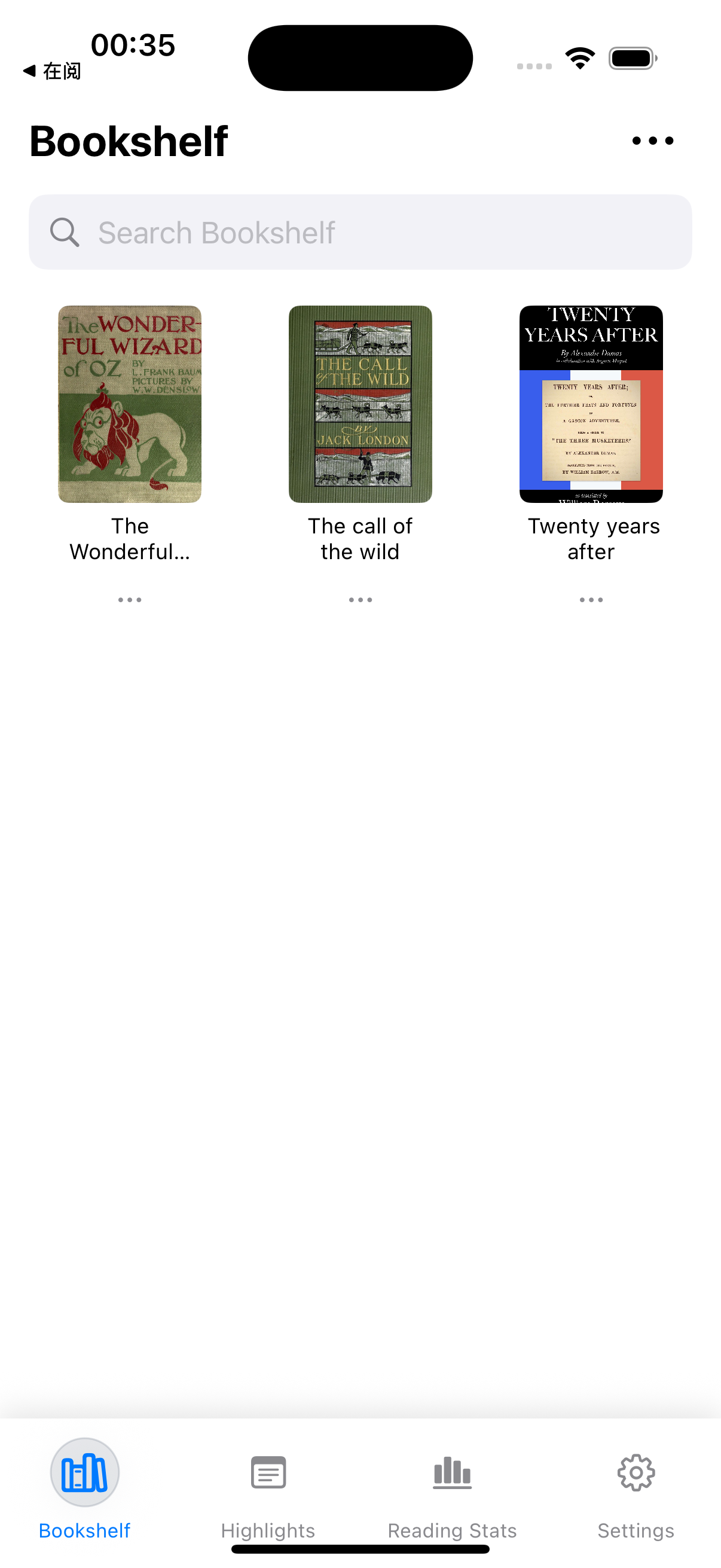
Task: Open options for The Call of the Wild
Action: [x=360, y=599]
